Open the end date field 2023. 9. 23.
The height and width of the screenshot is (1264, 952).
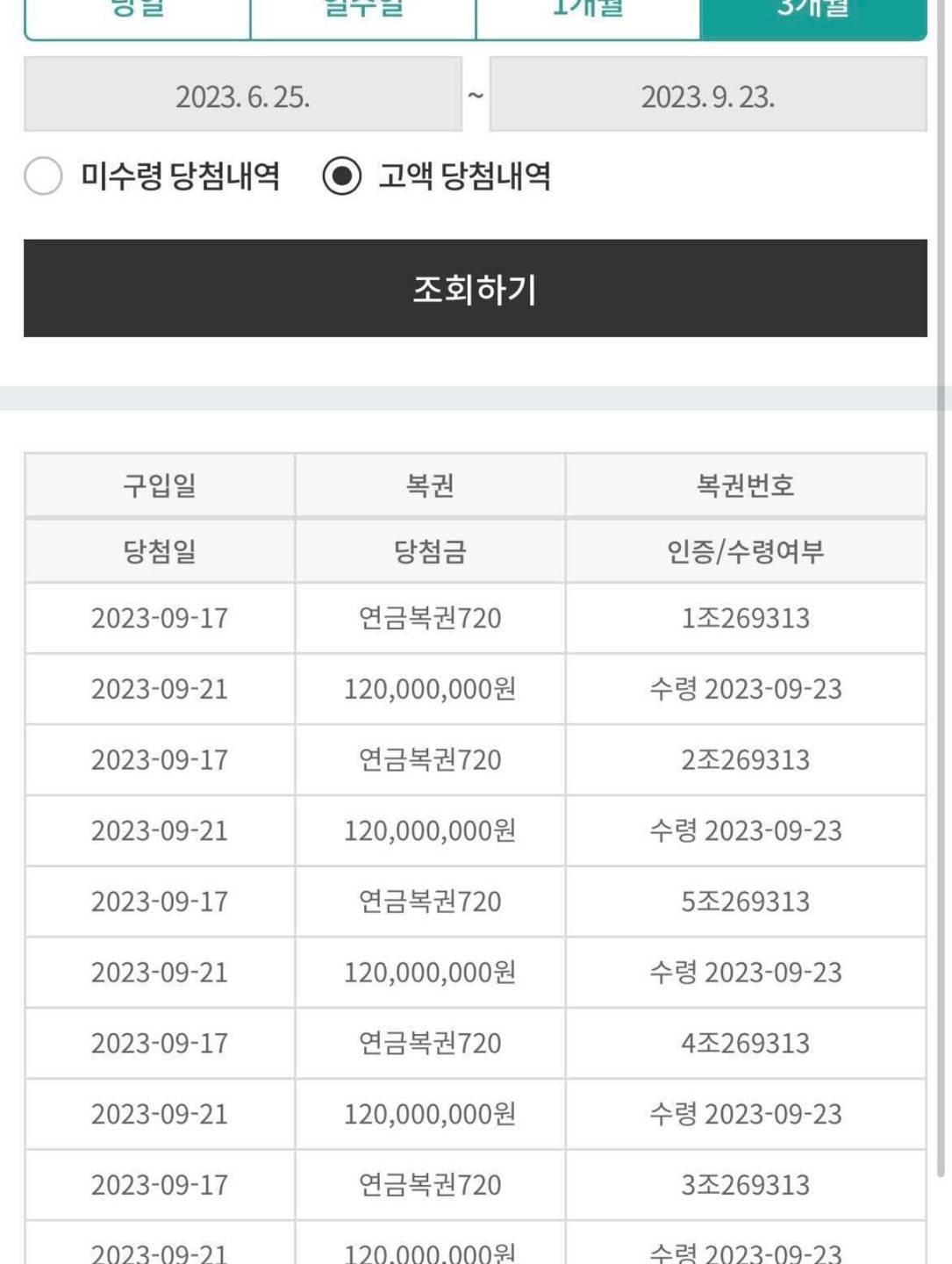point(708,96)
